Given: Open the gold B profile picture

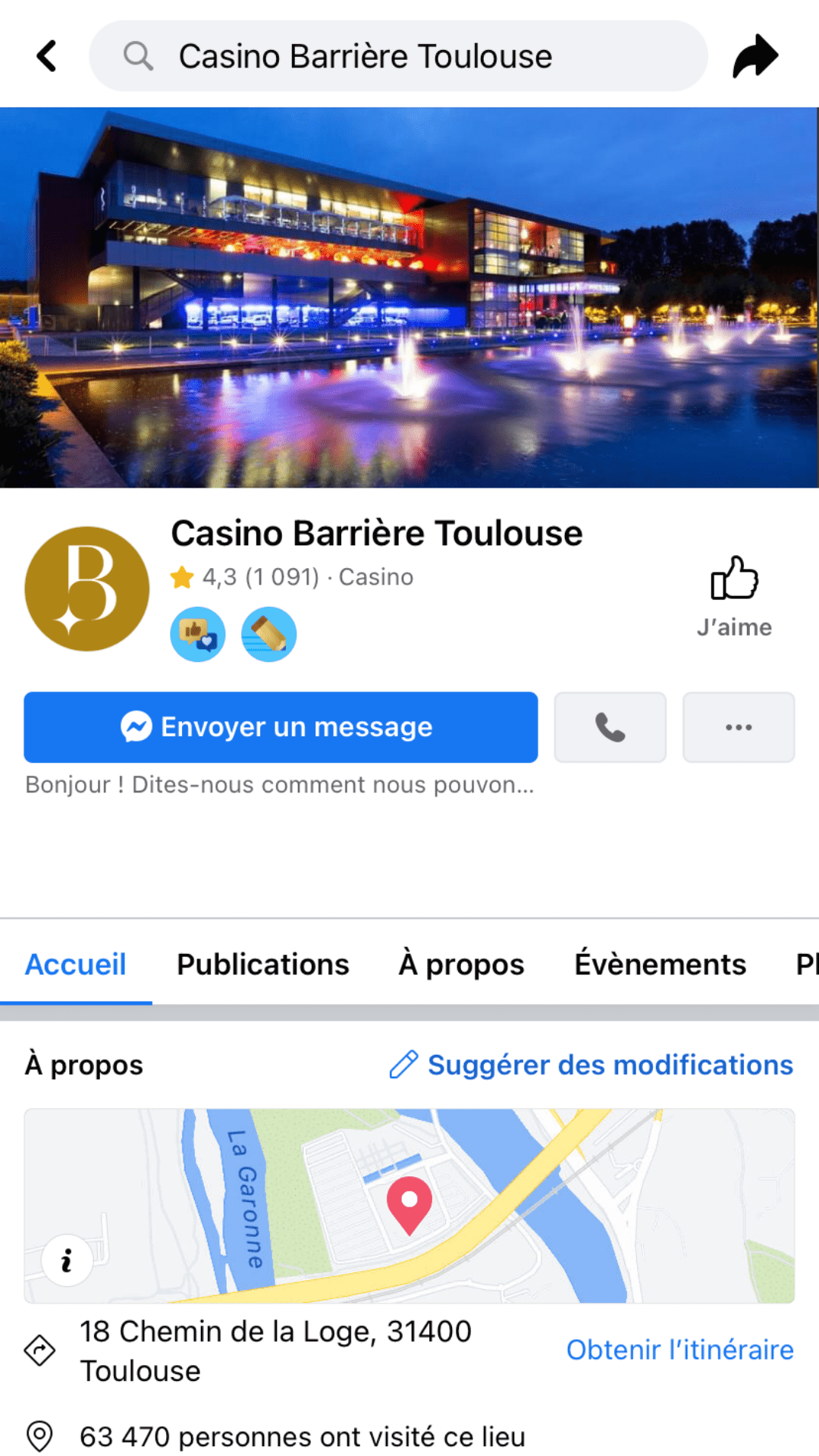Looking at the screenshot, I should click(x=87, y=589).
